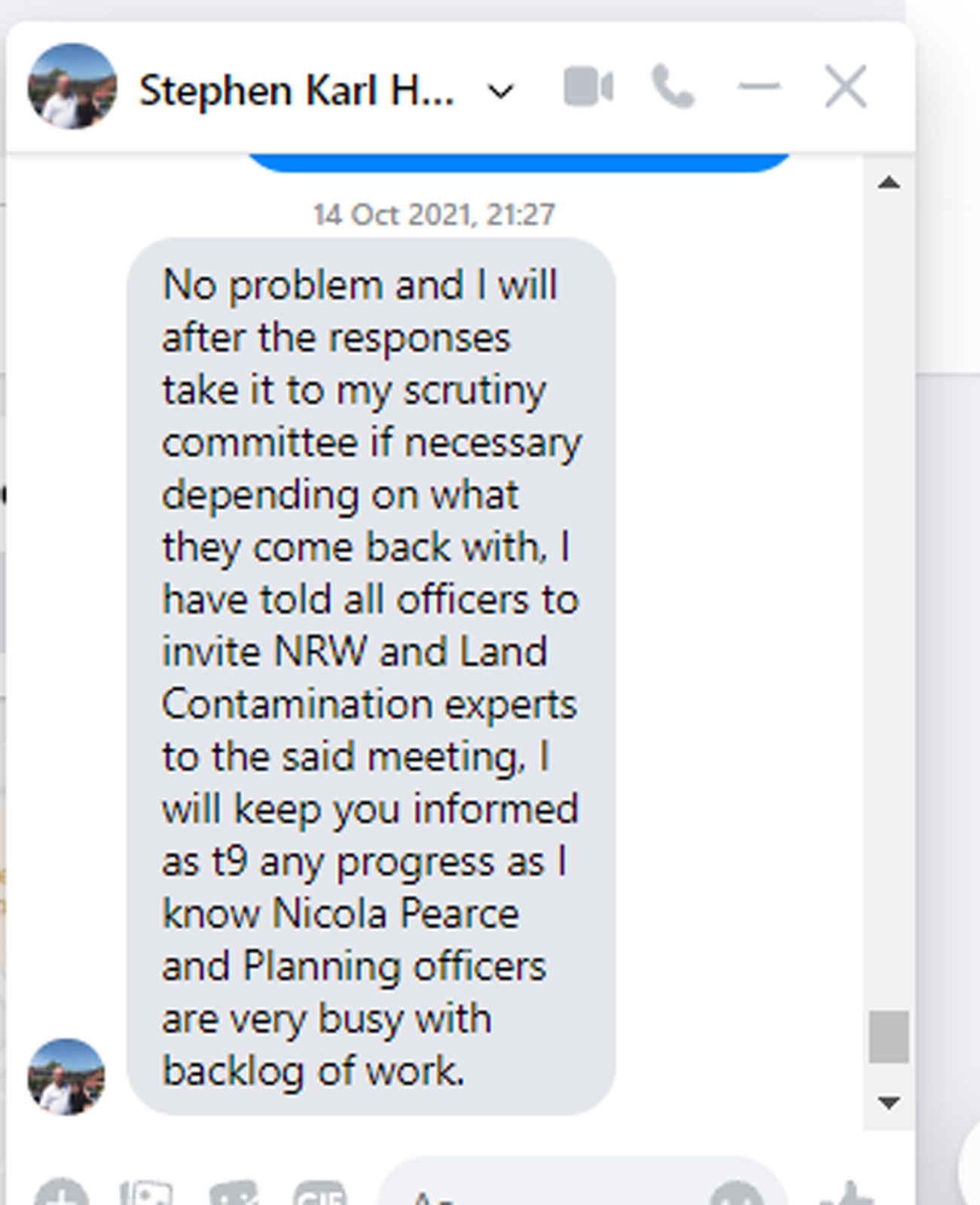This screenshot has height=1205, width=980.
Task: Send a thumbs-up like
Action: click(x=847, y=1194)
